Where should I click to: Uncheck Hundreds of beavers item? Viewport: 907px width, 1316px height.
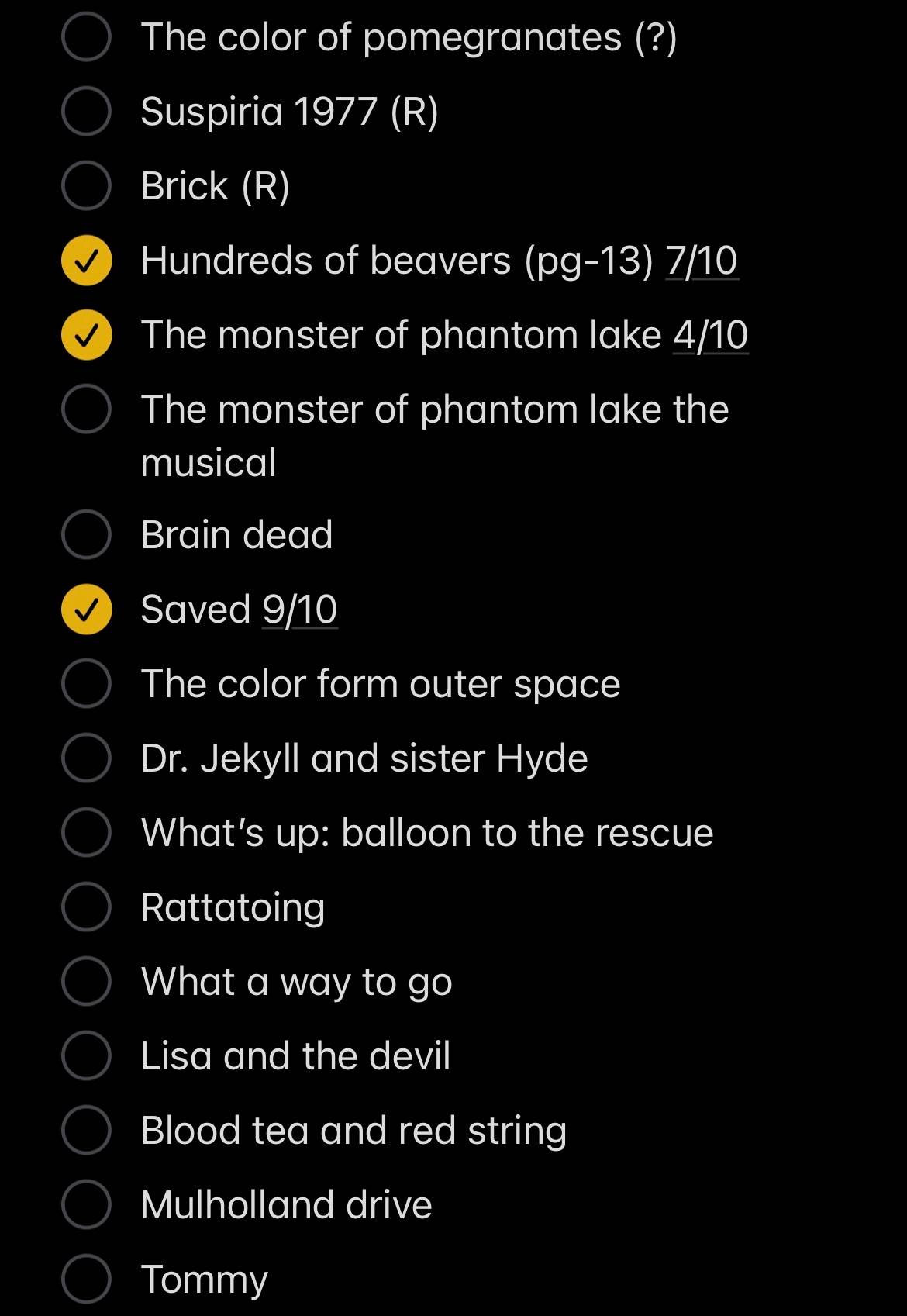tap(86, 260)
